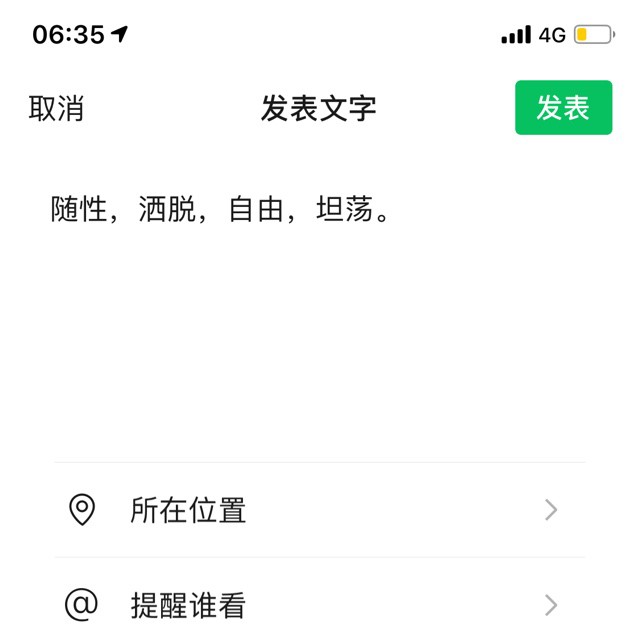Tap 取消 to cancel the post
The image size is (640, 640).
(x=56, y=108)
